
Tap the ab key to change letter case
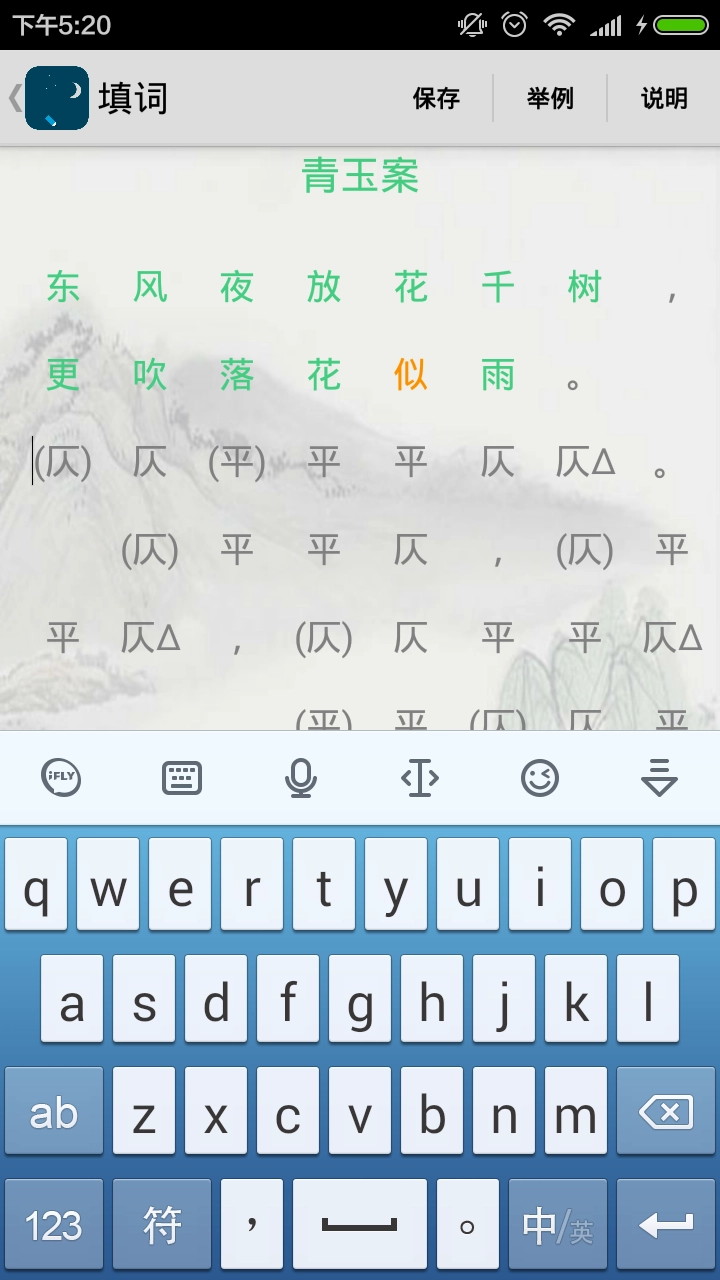[x=53, y=1110]
